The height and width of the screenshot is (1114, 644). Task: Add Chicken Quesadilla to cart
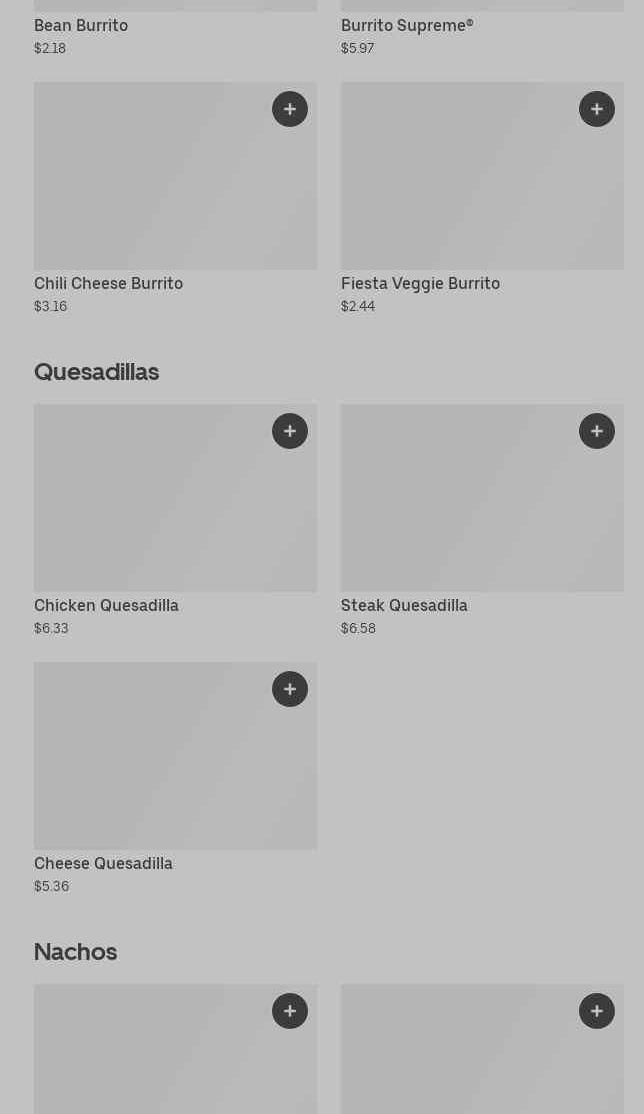(290, 431)
